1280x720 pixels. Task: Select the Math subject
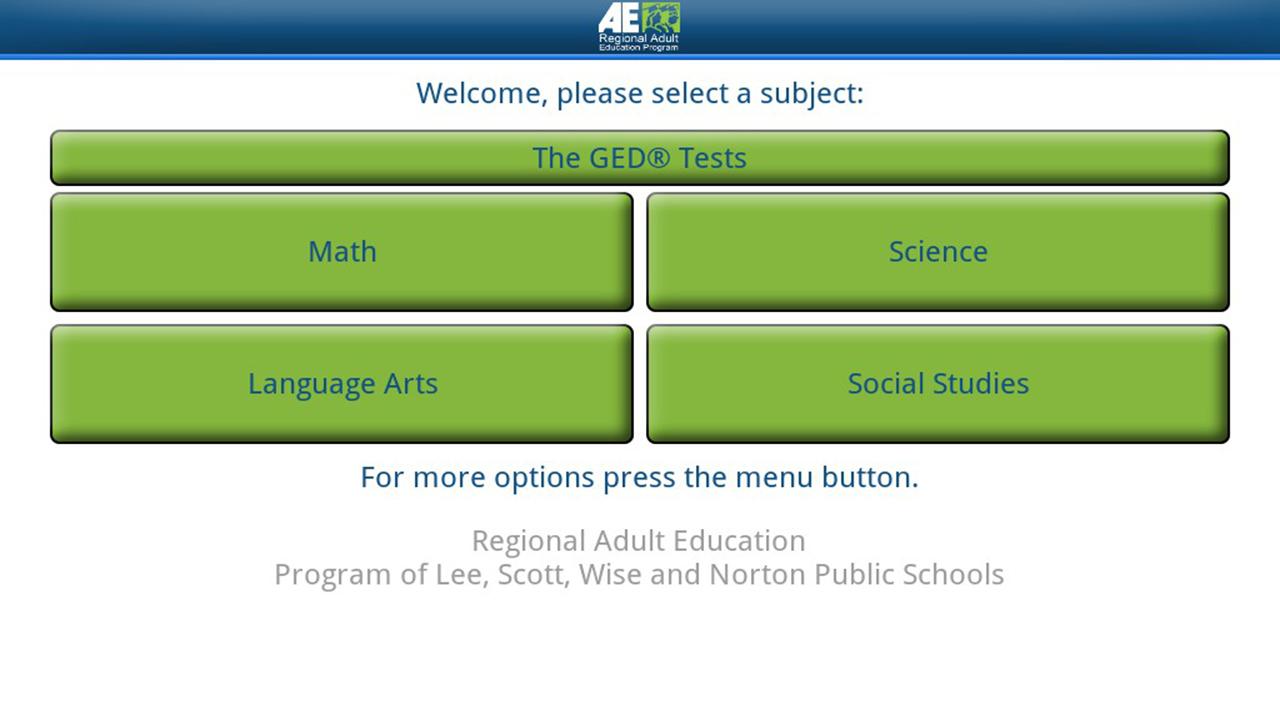click(342, 252)
